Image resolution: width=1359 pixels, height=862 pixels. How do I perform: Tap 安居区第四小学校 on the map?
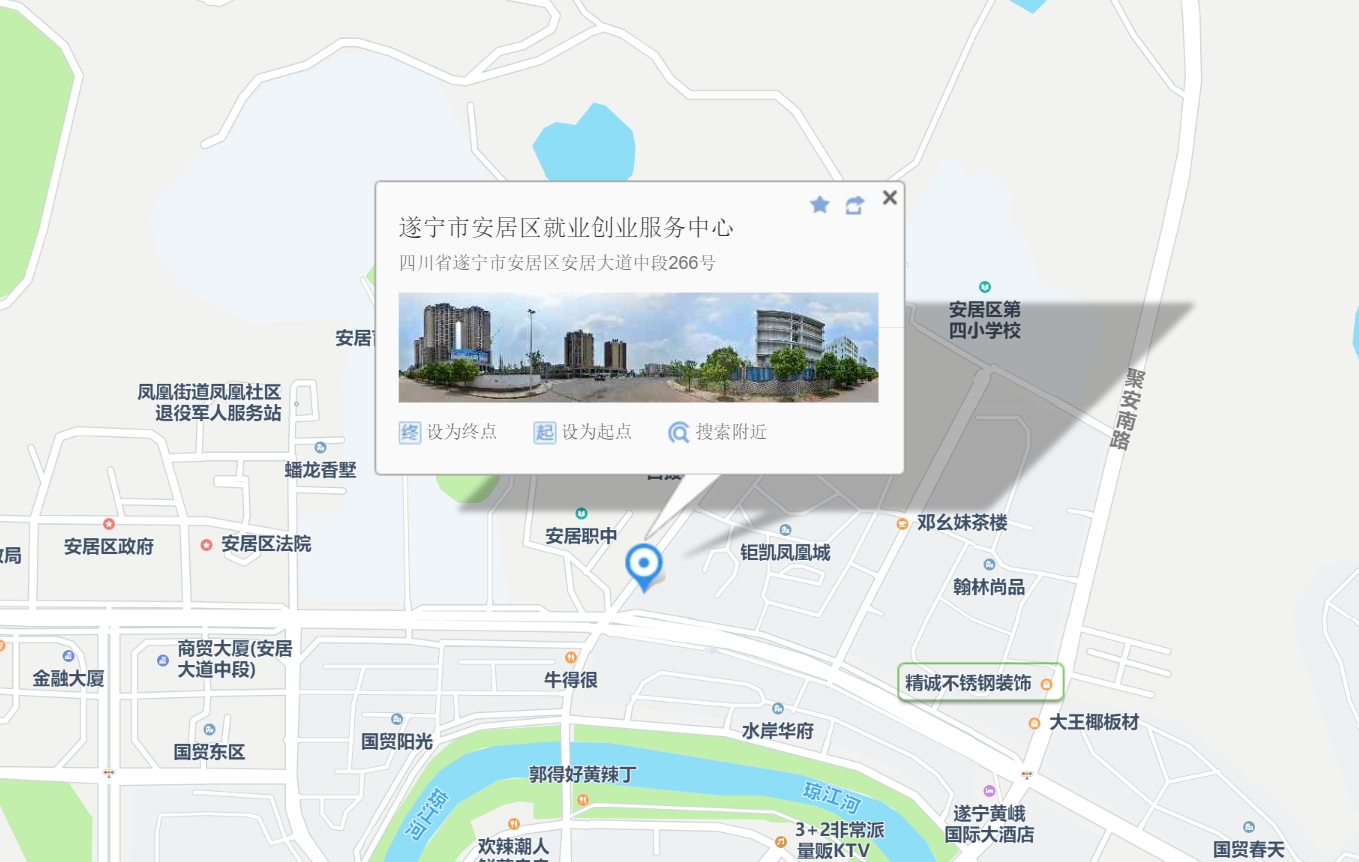(x=985, y=318)
